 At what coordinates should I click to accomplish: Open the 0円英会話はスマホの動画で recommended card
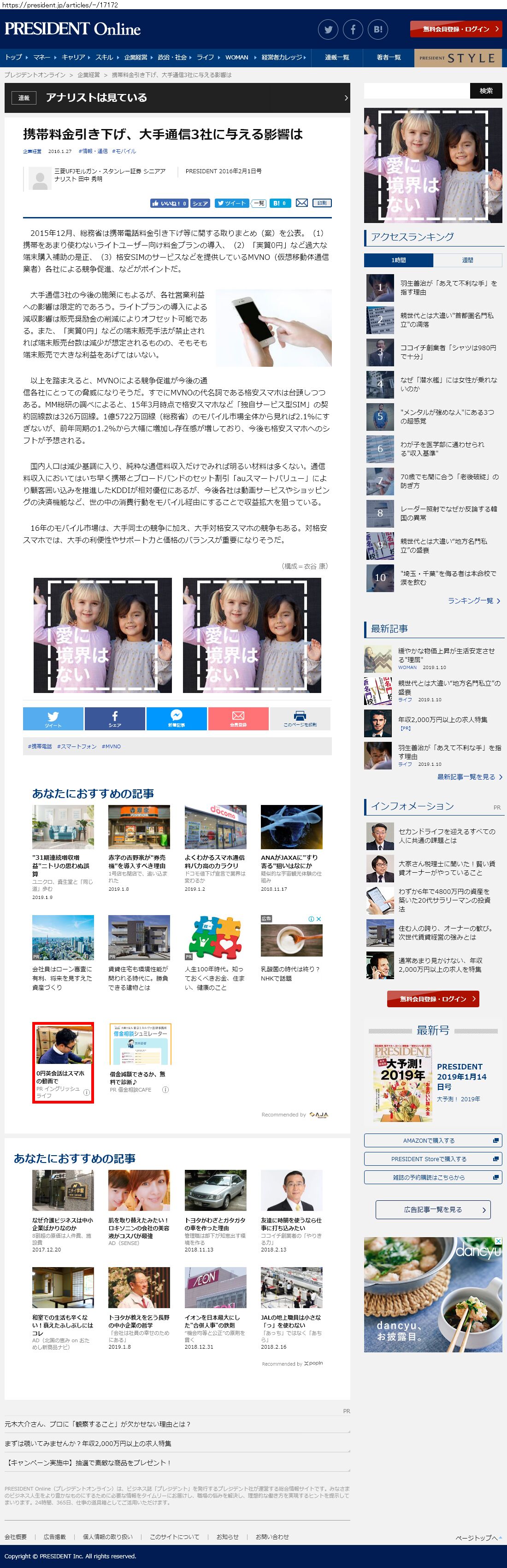63,1062
